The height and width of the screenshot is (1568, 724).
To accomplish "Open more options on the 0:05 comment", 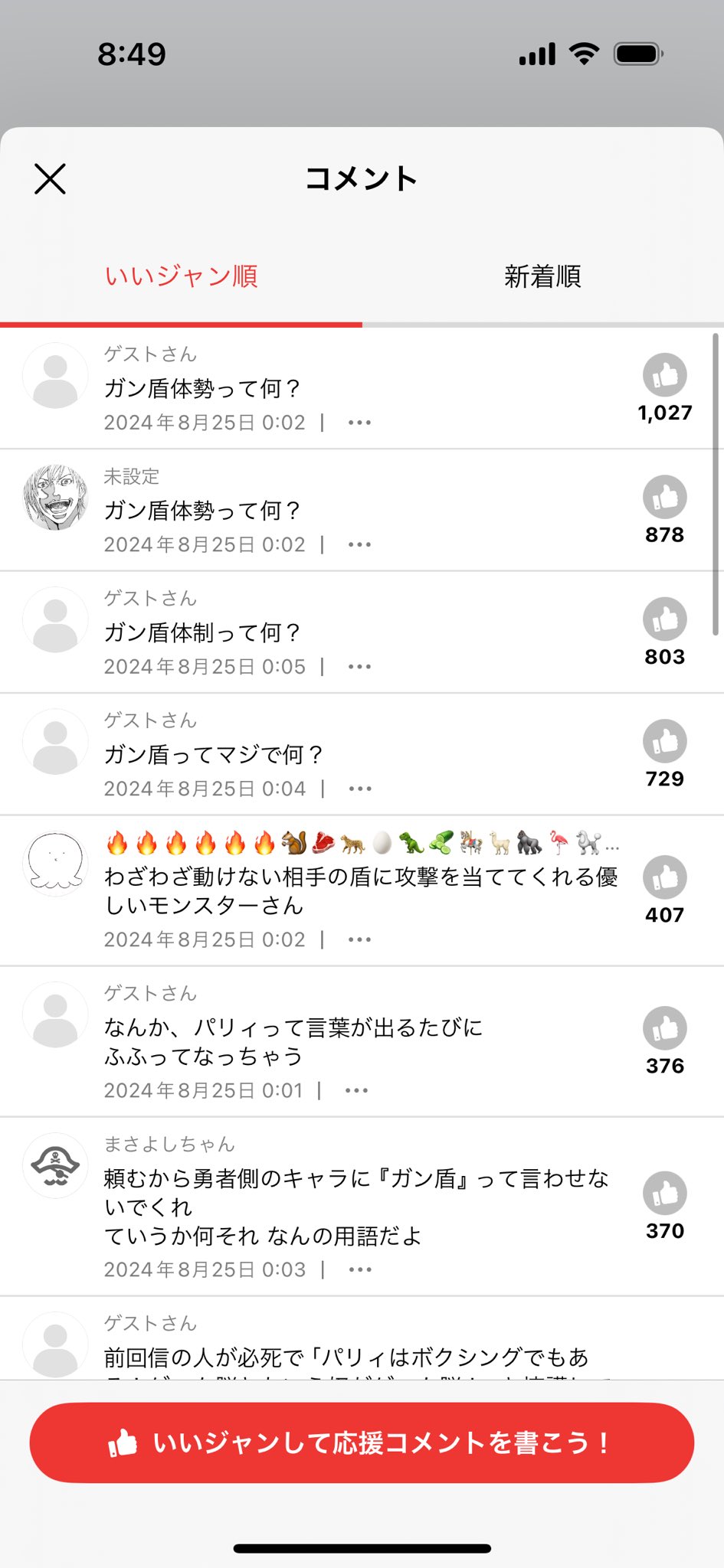I will point(359,667).
